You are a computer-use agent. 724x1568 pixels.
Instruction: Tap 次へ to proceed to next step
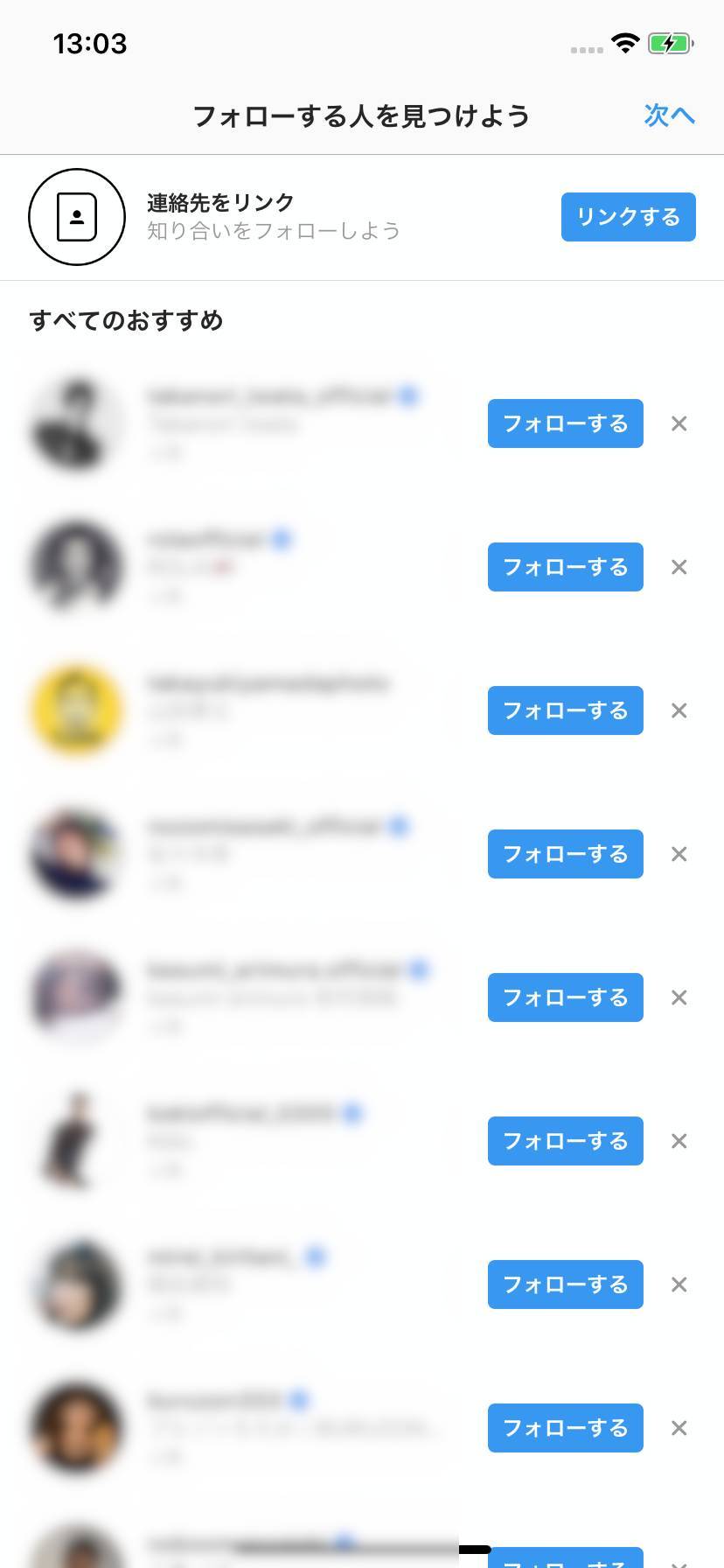669,115
